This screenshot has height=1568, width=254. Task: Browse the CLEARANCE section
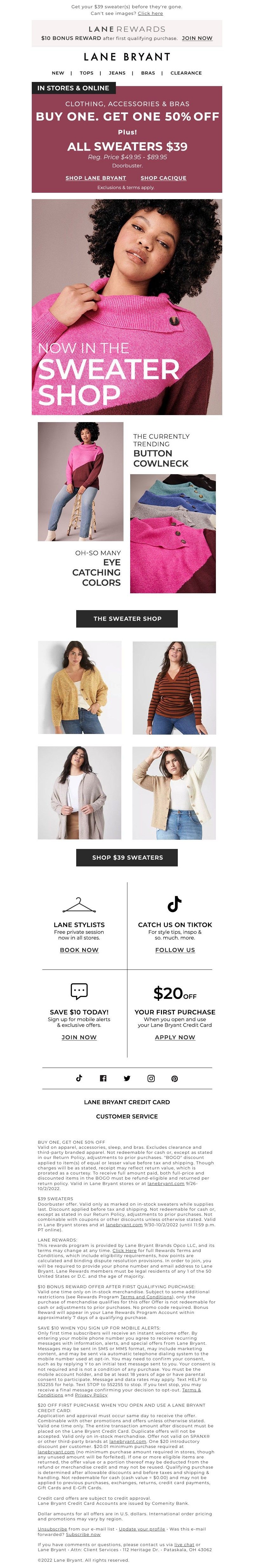[186, 73]
